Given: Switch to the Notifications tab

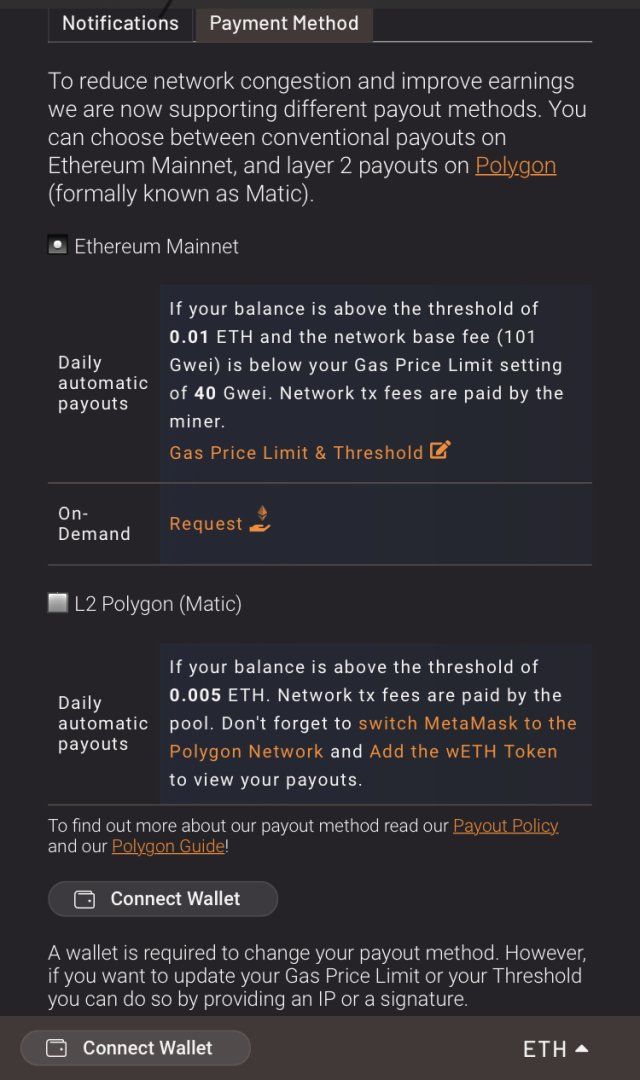Looking at the screenshot, I should point(120,23).
